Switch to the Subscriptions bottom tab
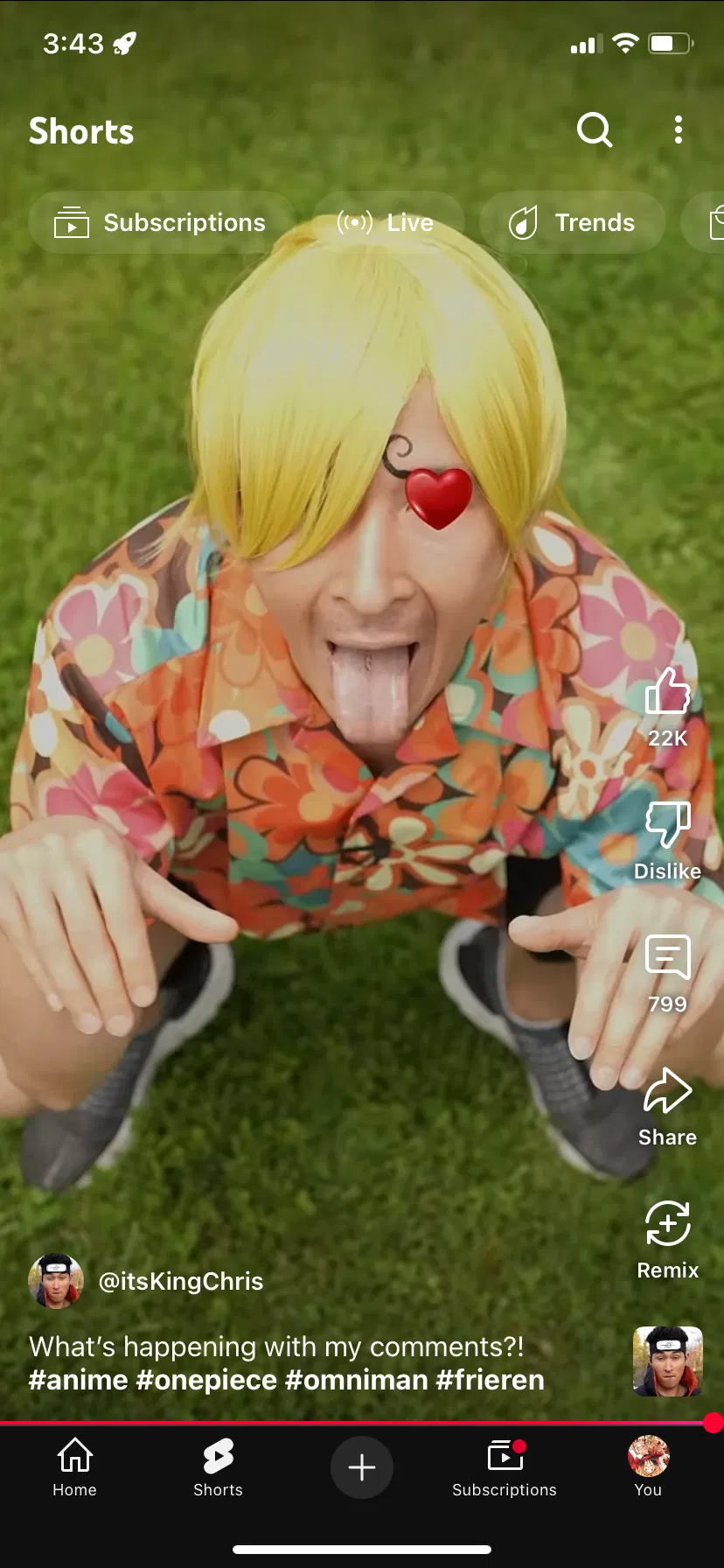Screen dimensions: 724x1568 505,1467
